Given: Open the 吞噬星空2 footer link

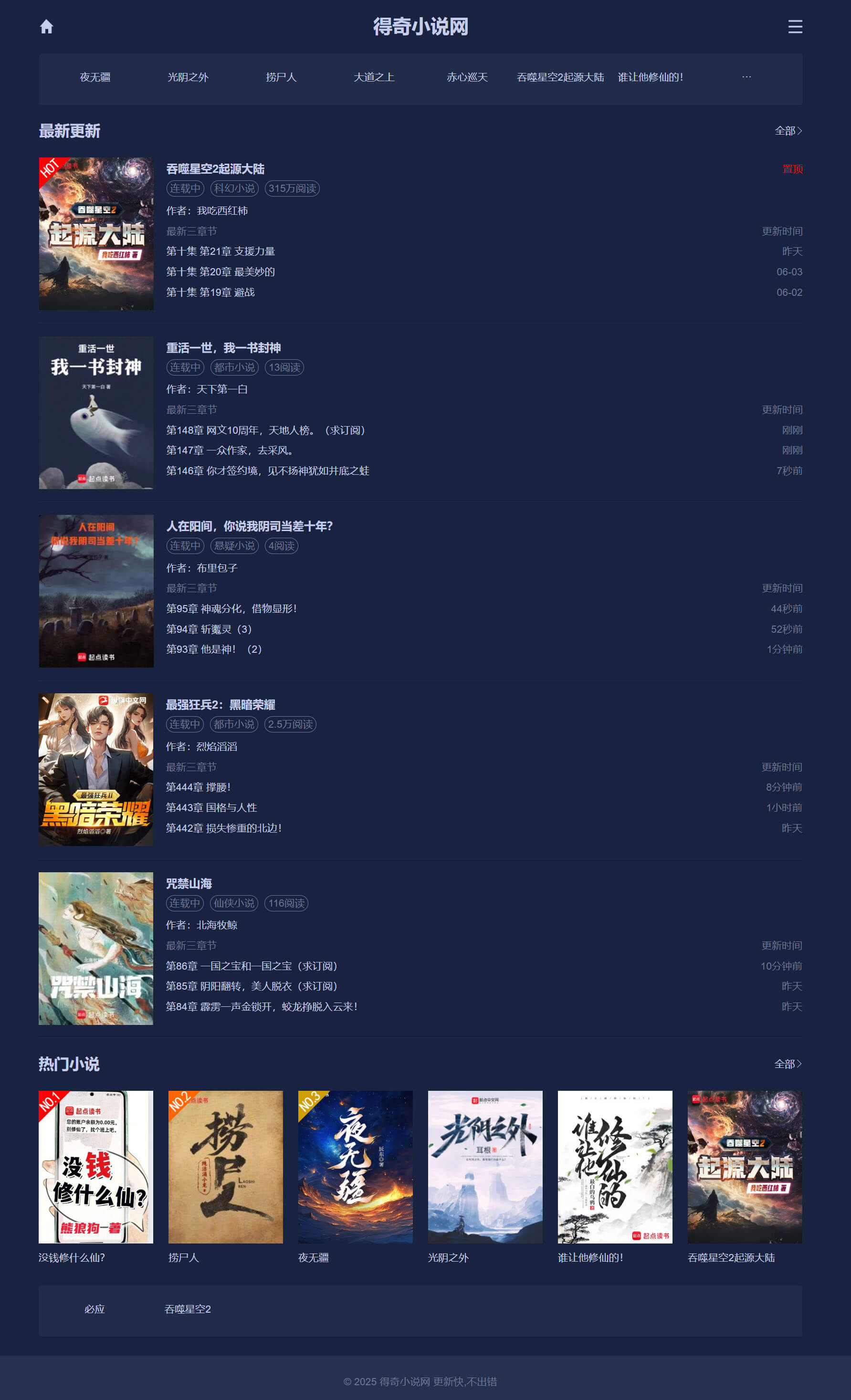Looking at the screenshot, I should pos(188,1308).
